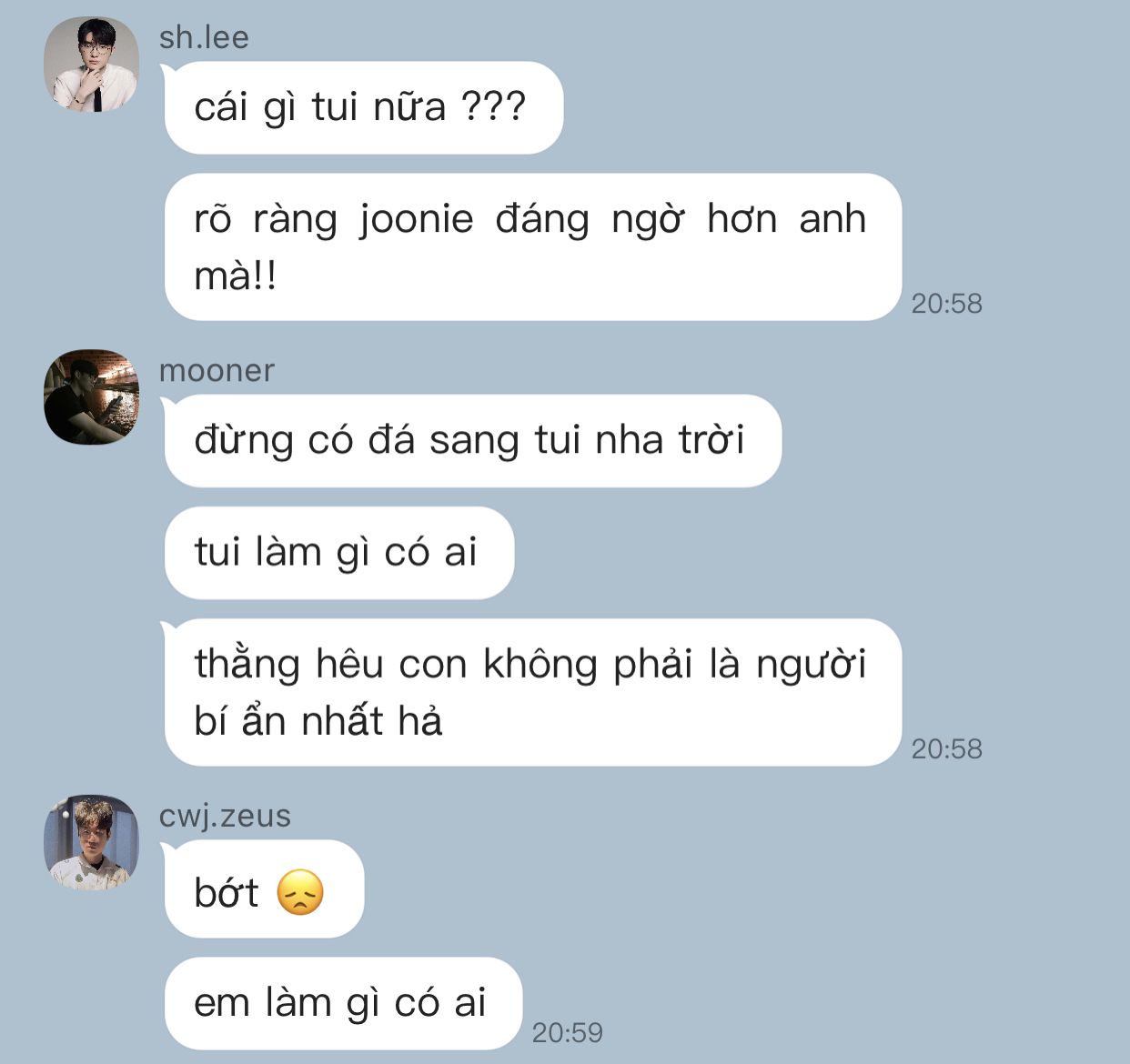Open sh.lee's profile picture
The width and height of the screenshot is (1130, 1064).
click(91, 65)
